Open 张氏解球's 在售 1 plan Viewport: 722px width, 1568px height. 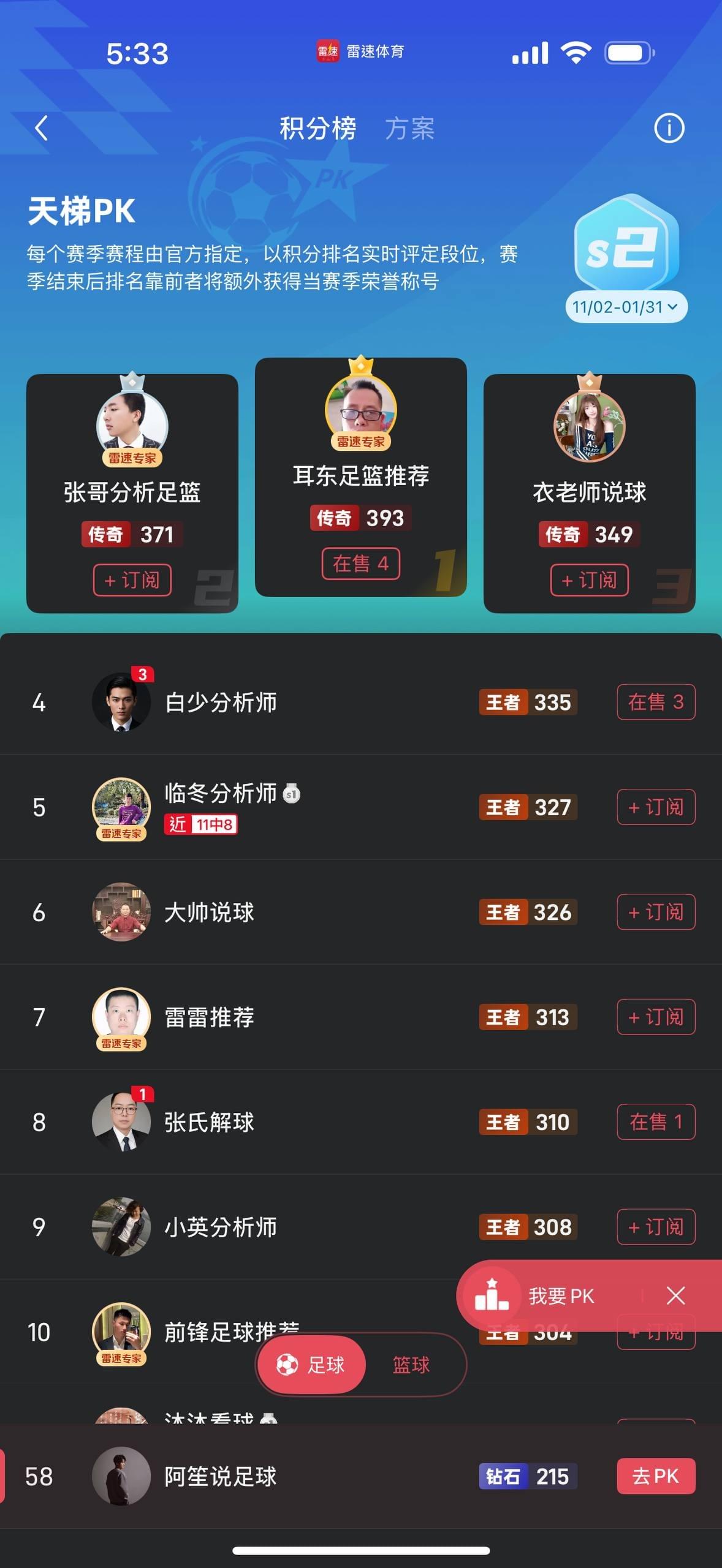click(655, 1122)
